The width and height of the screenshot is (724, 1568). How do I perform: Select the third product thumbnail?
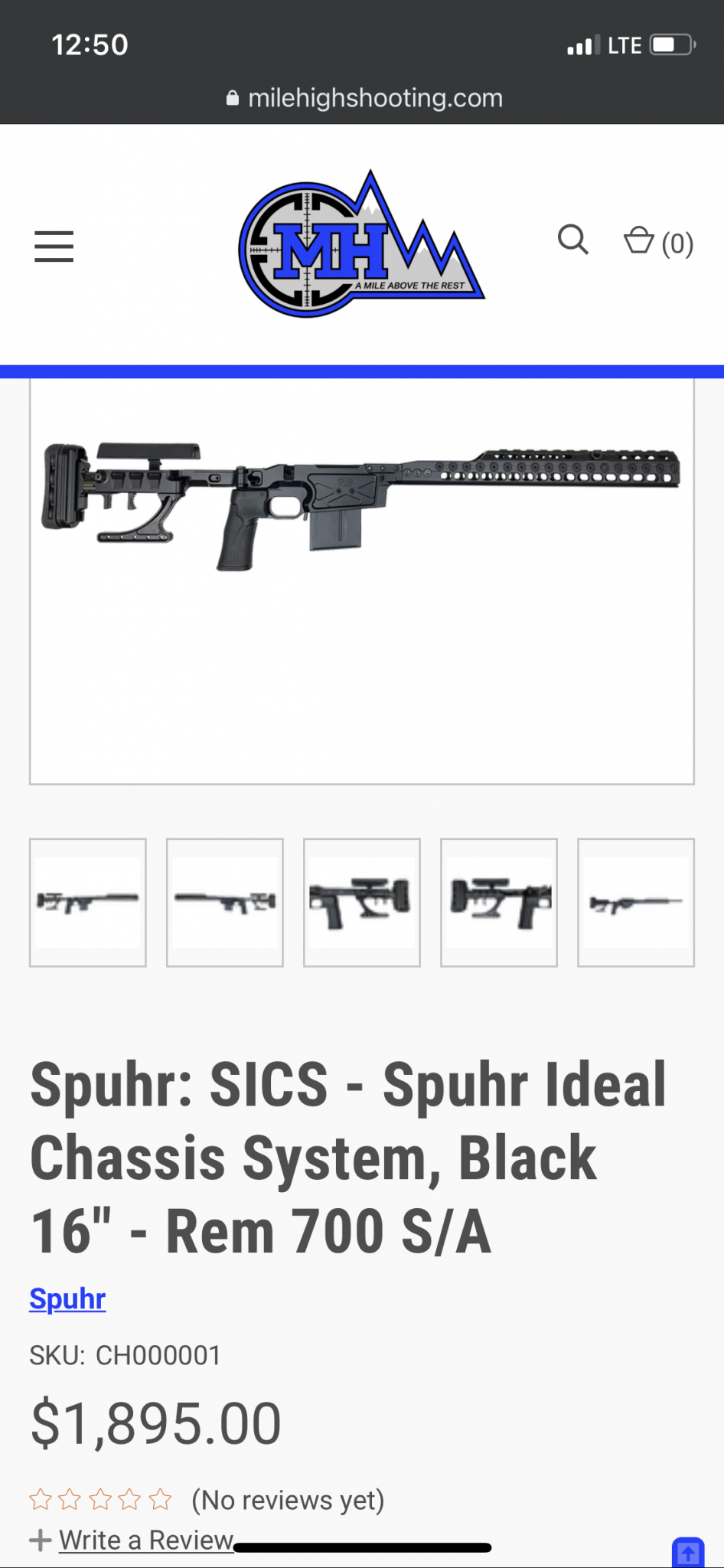[362, 903]
